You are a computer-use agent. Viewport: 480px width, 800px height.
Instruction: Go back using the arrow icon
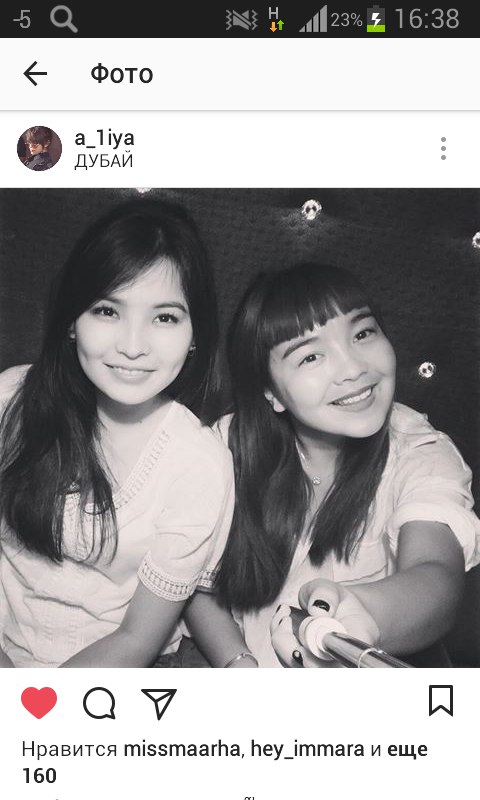click(x=35, y=73)
